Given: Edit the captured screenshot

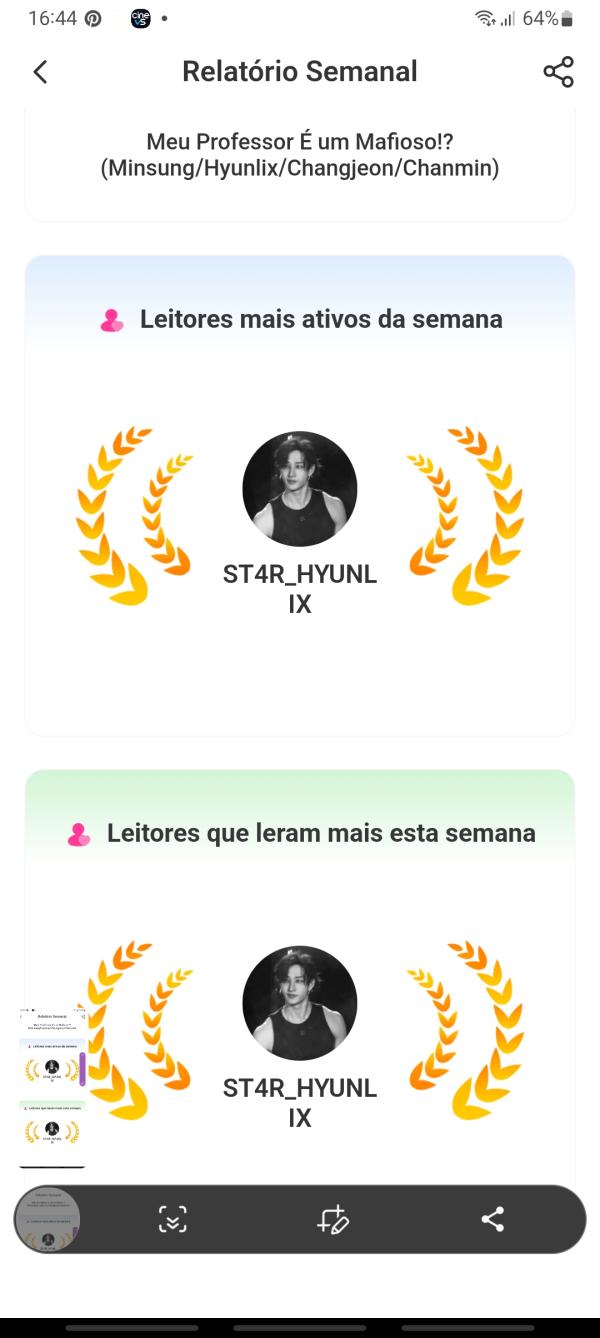Looking at the screenshot, I should tap(332, 1219).
